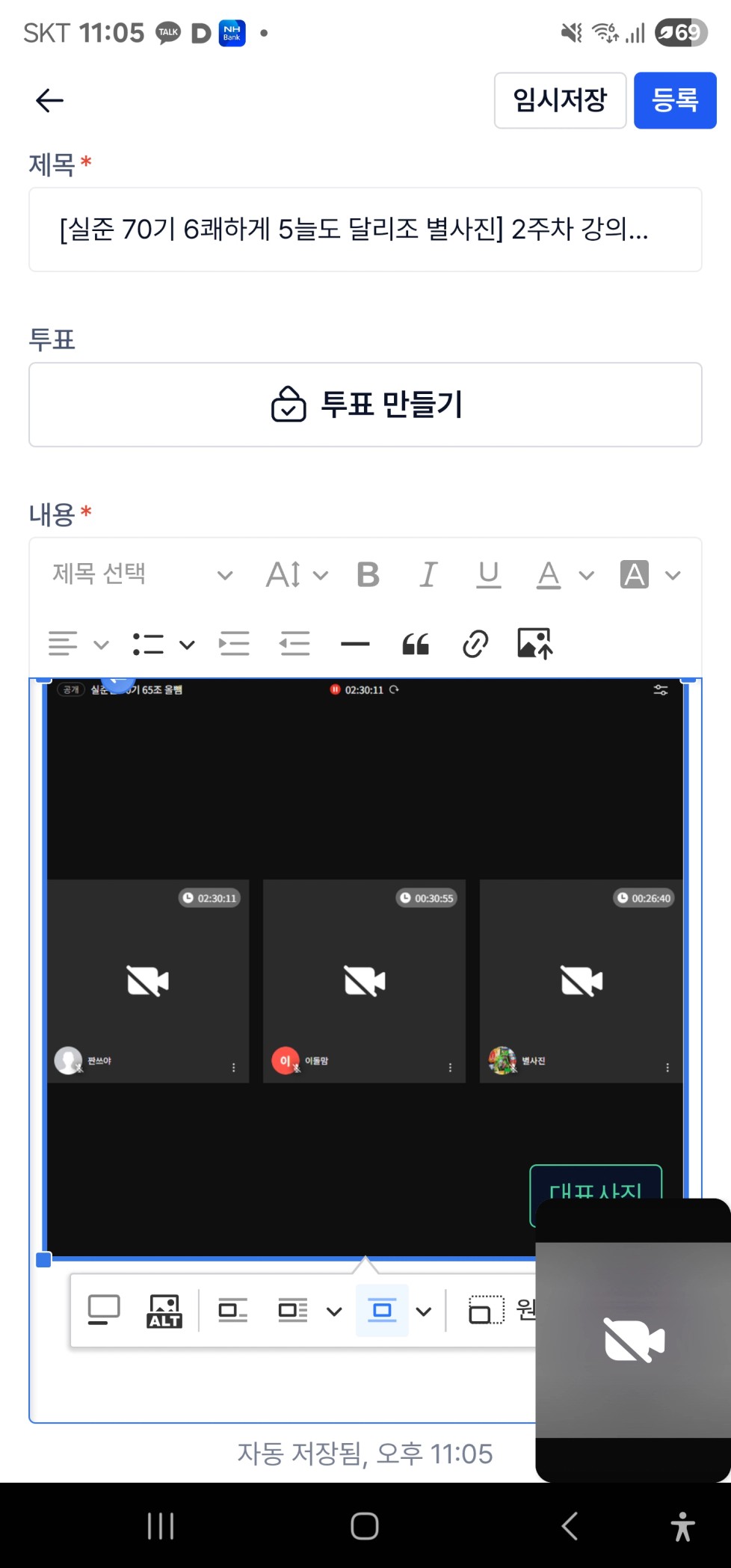
Task: Open the font size dropdown
Action: click(x=297, y=574)
